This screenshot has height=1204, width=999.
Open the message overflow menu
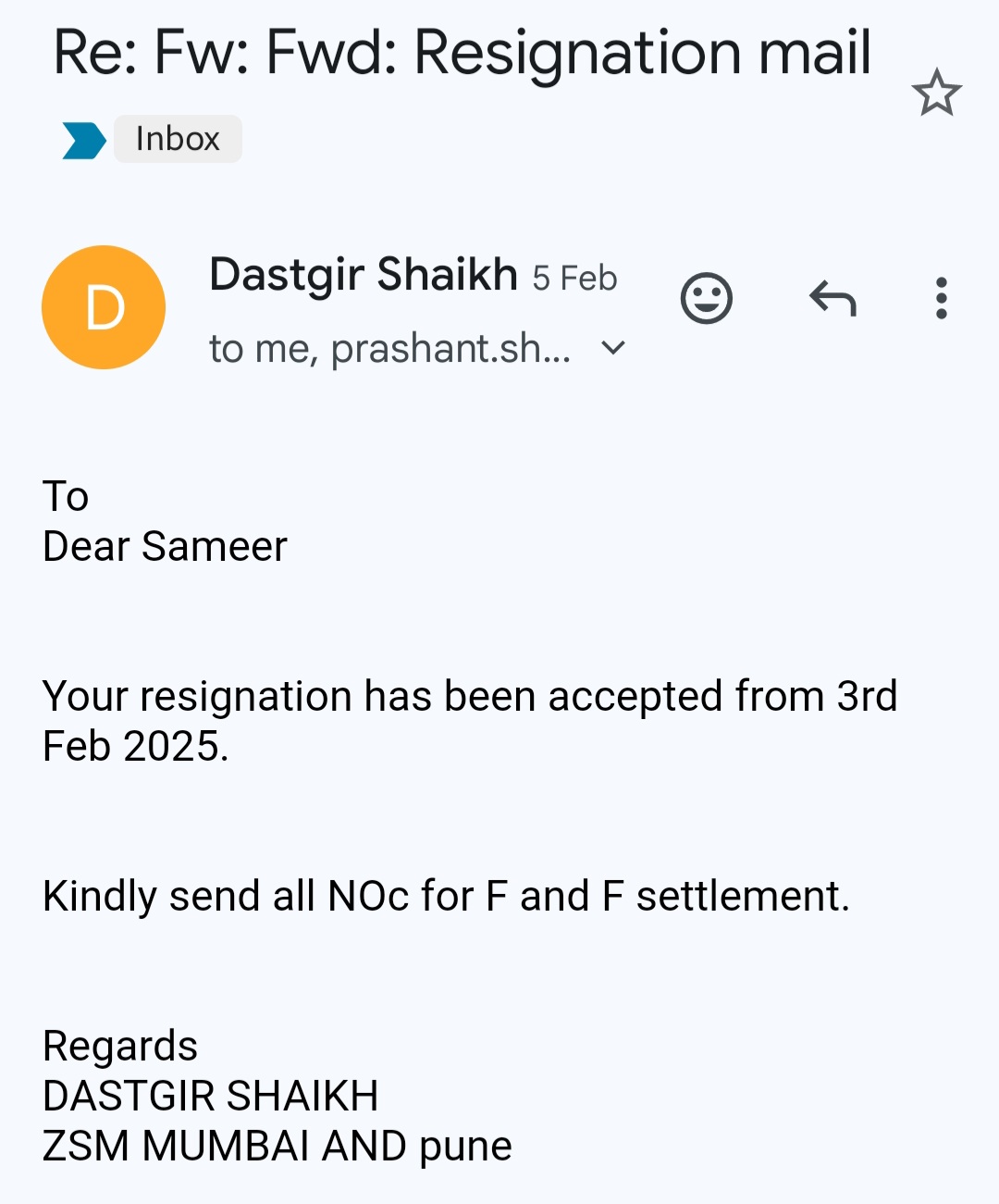coord(941,299)
